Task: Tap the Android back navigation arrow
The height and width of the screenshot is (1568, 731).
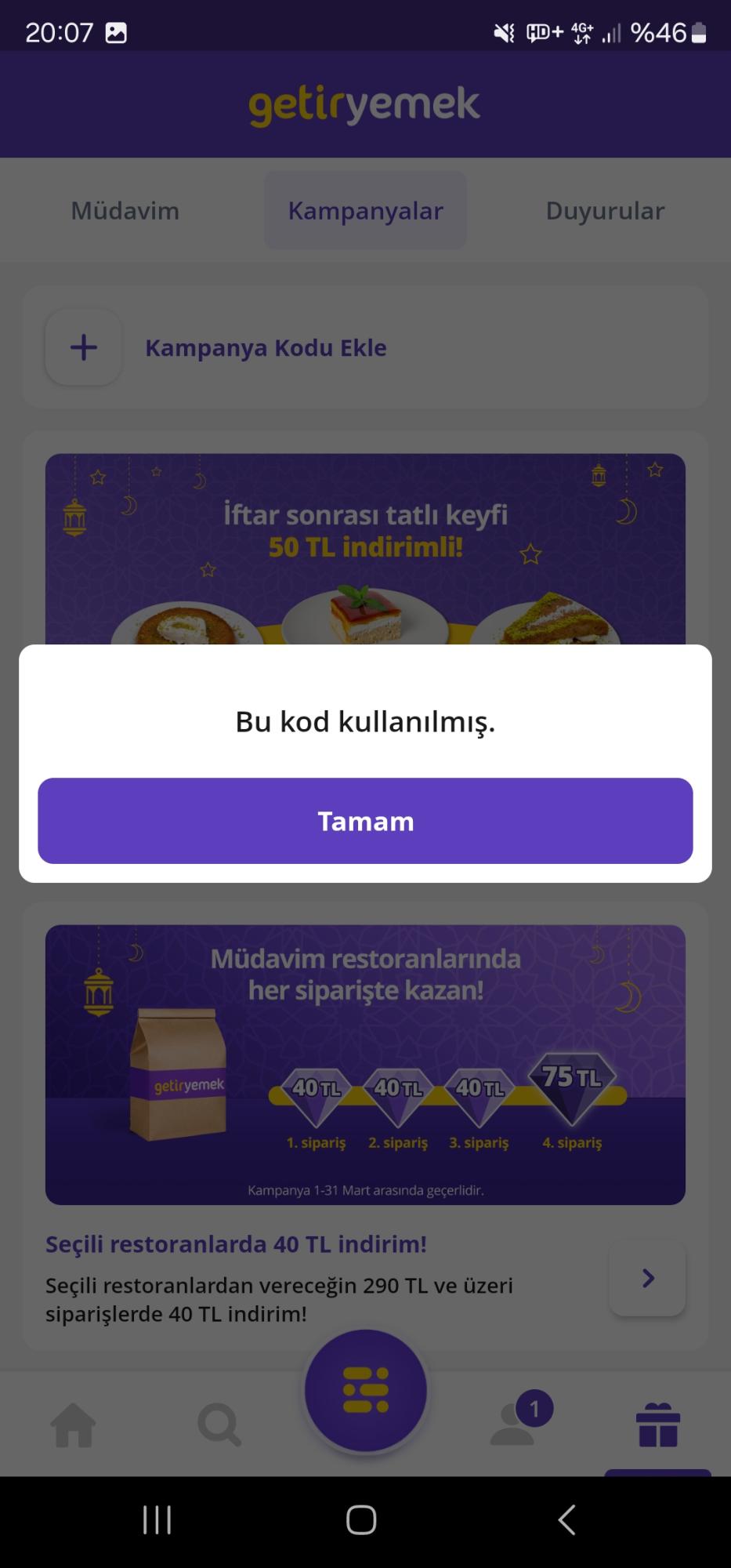Action: 567,1519
